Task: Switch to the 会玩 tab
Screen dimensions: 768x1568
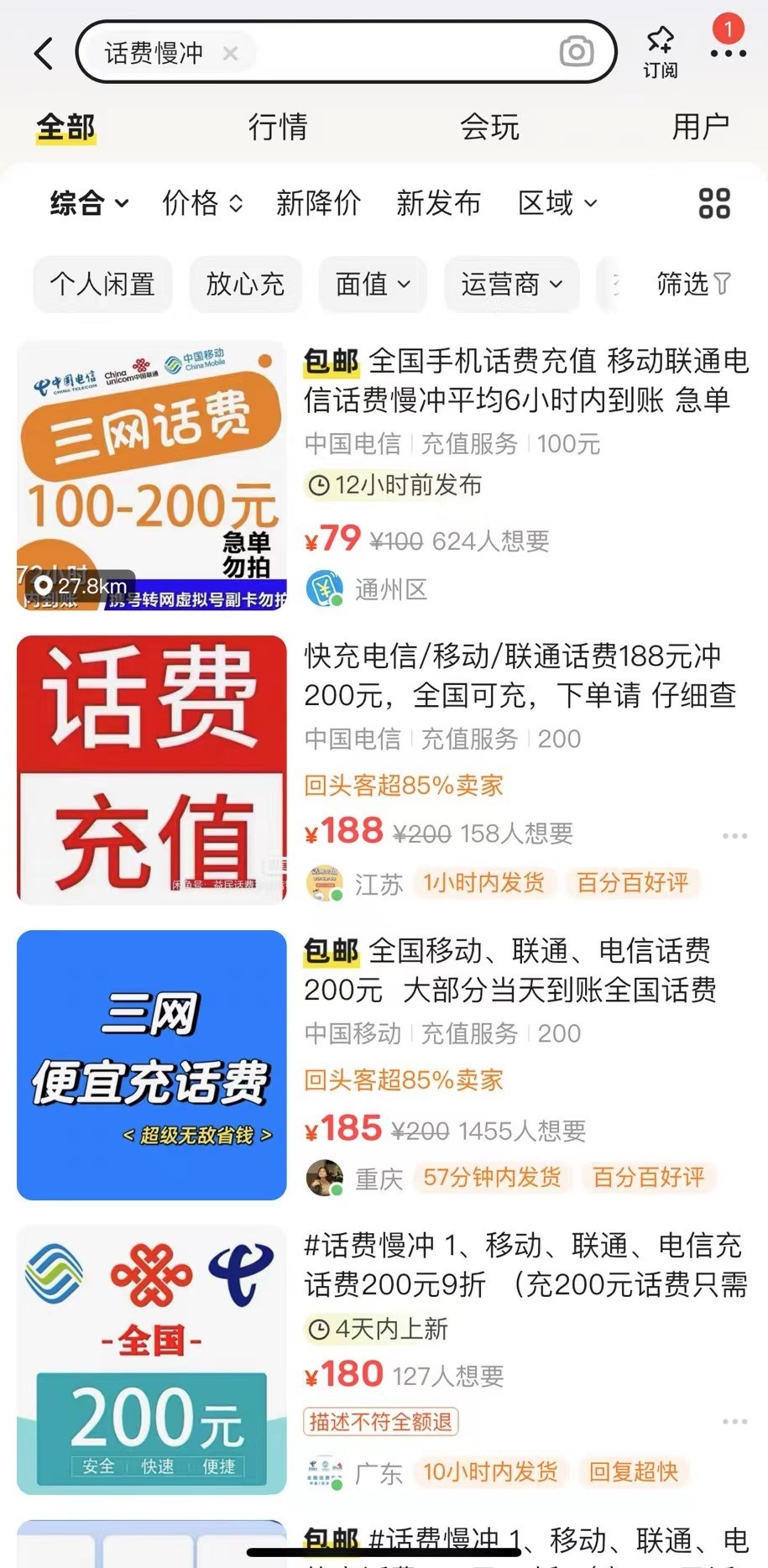Action: [x=489, y=127]
